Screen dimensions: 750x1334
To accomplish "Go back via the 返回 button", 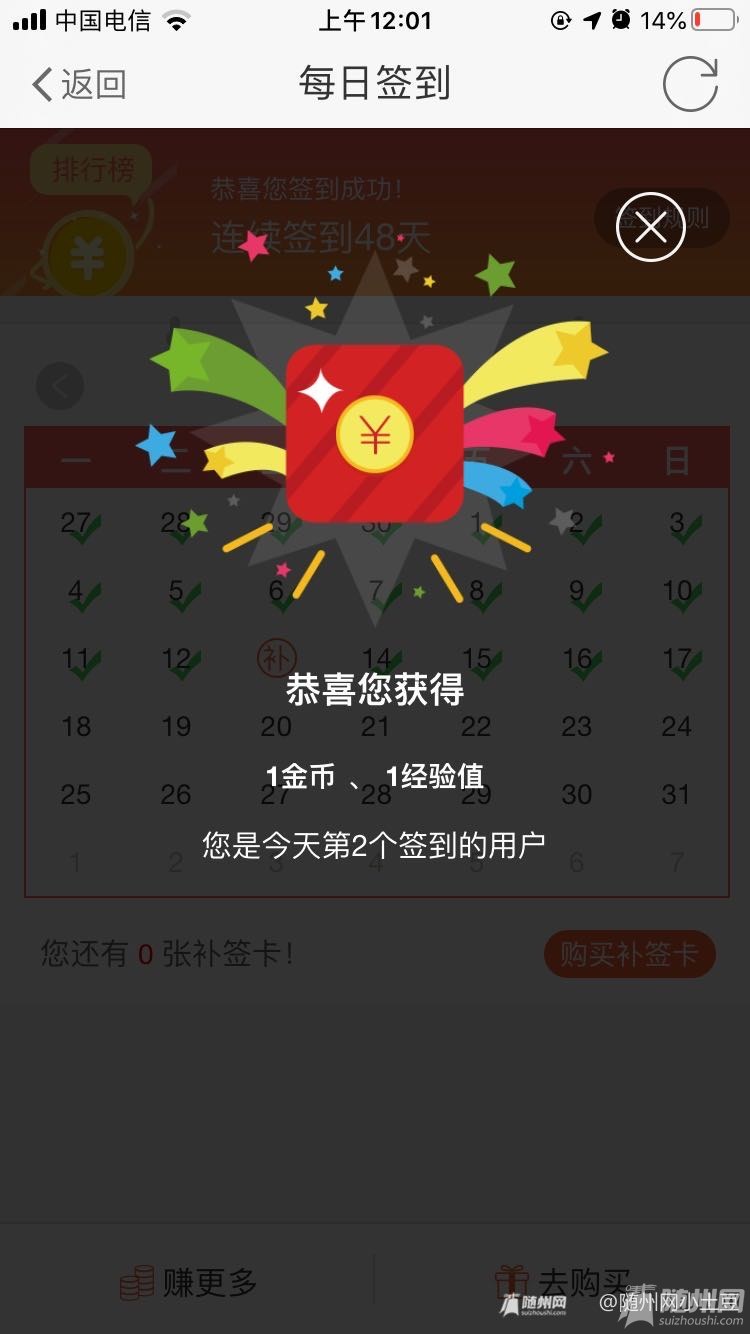I will pyautogui.click(x=80, y=84).
